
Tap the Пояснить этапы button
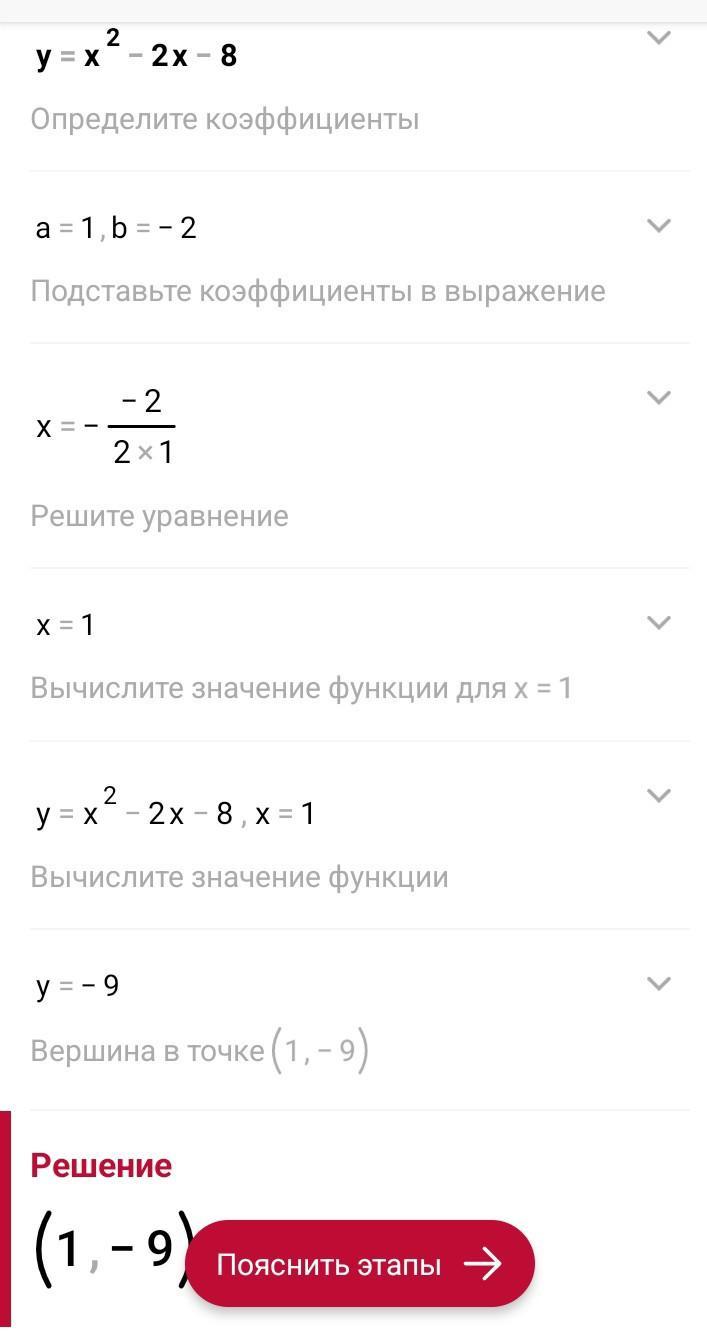pos(360,1264)
